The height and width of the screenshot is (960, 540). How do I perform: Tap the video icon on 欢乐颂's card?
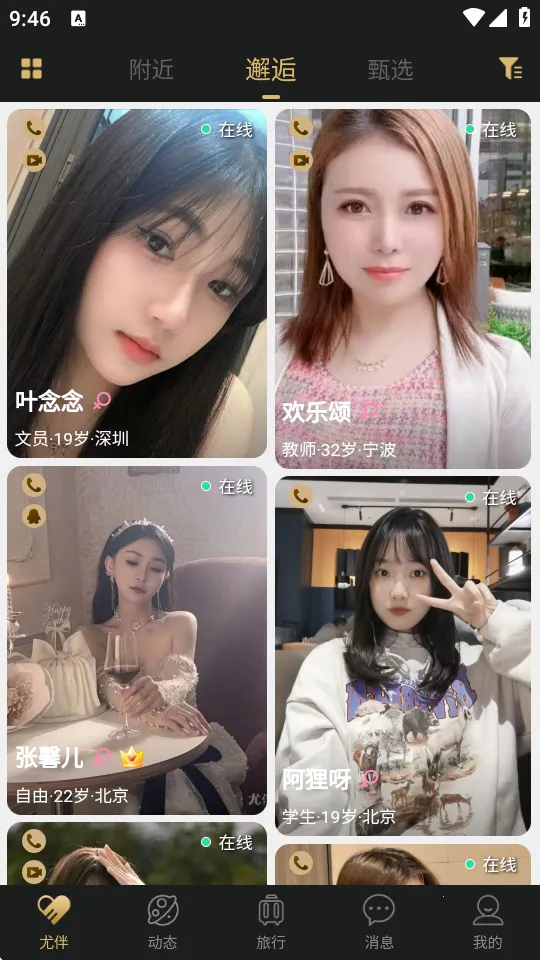301,160
